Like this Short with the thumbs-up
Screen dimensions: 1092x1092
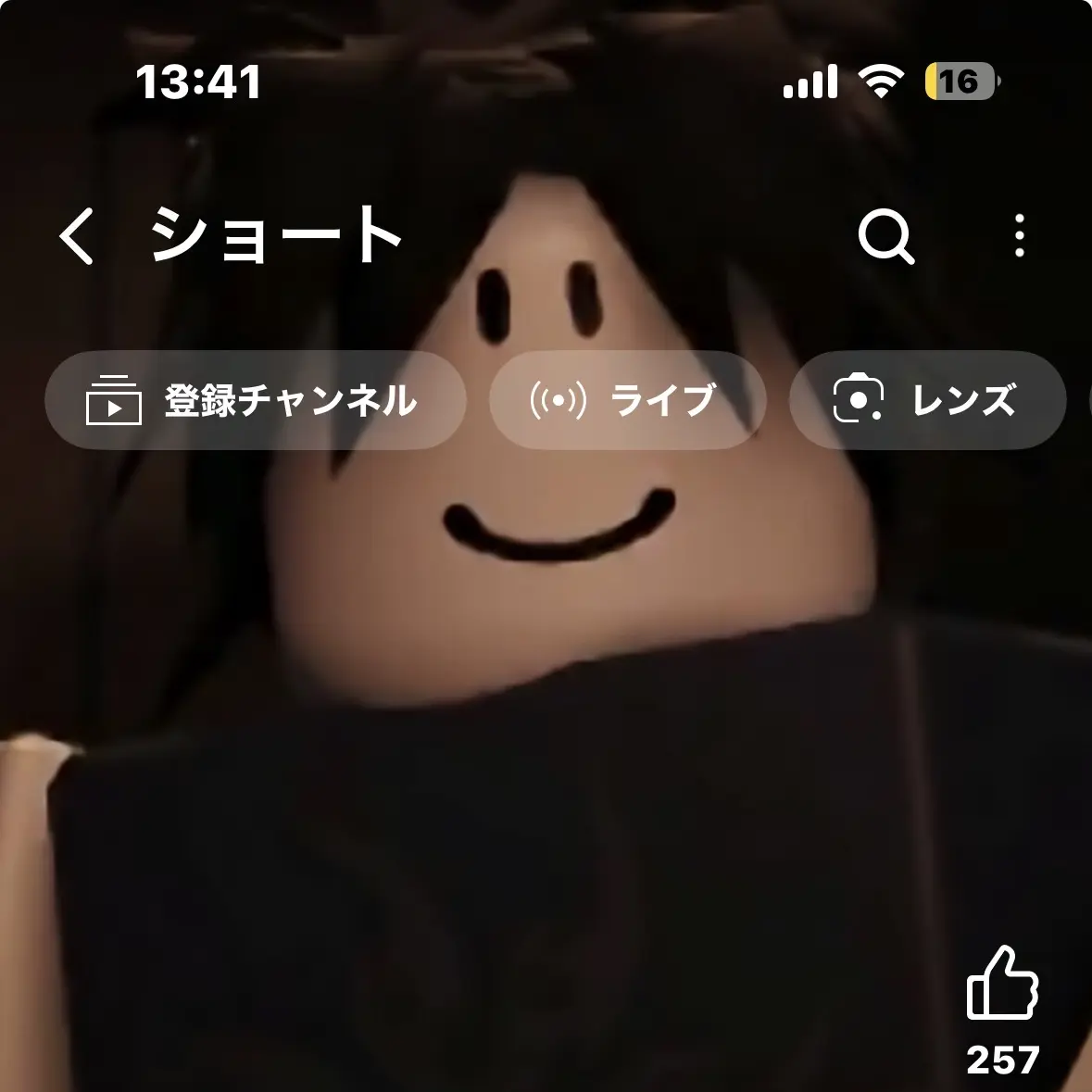coord(1002,984)
